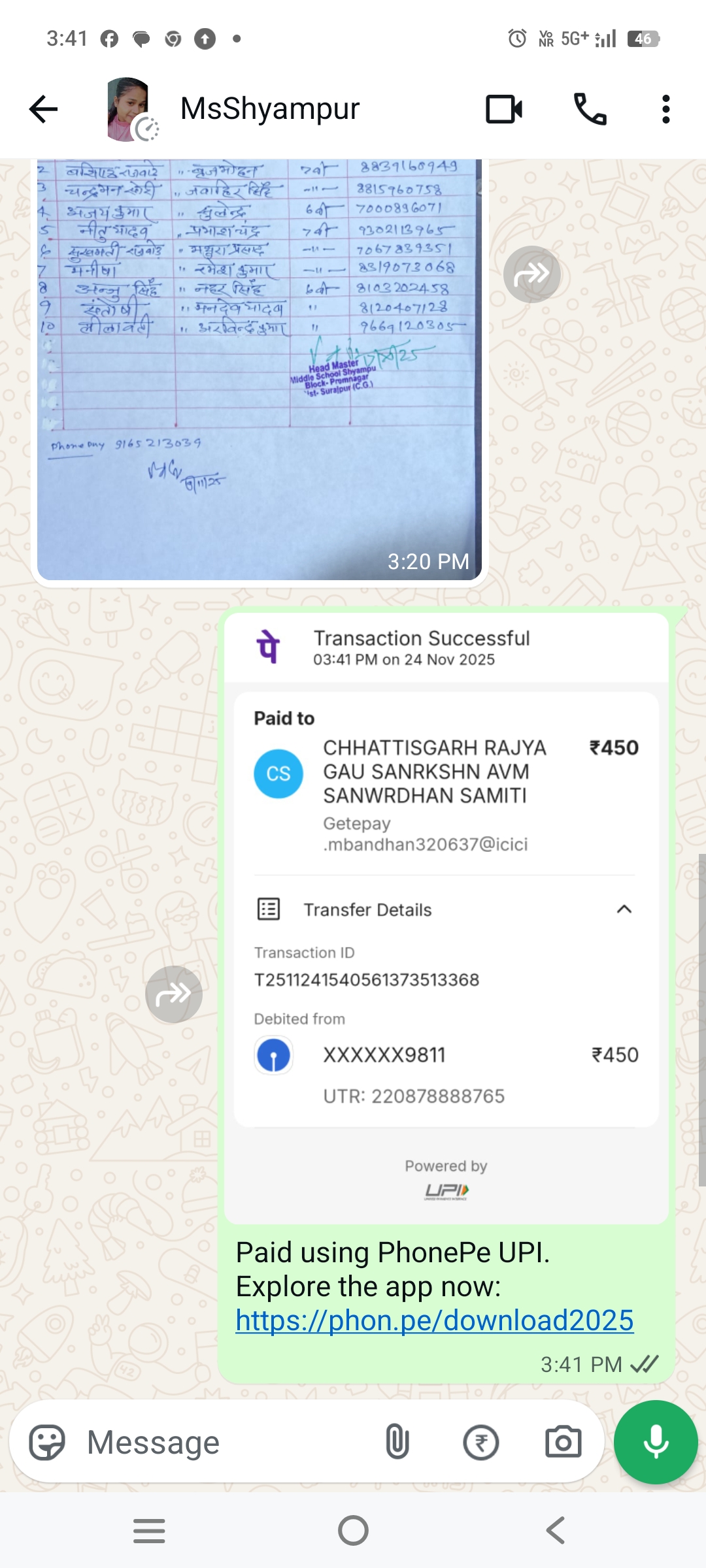Attach a file with the paperclip
Screen dimensions: 706x1568
tap(397, 1443)
